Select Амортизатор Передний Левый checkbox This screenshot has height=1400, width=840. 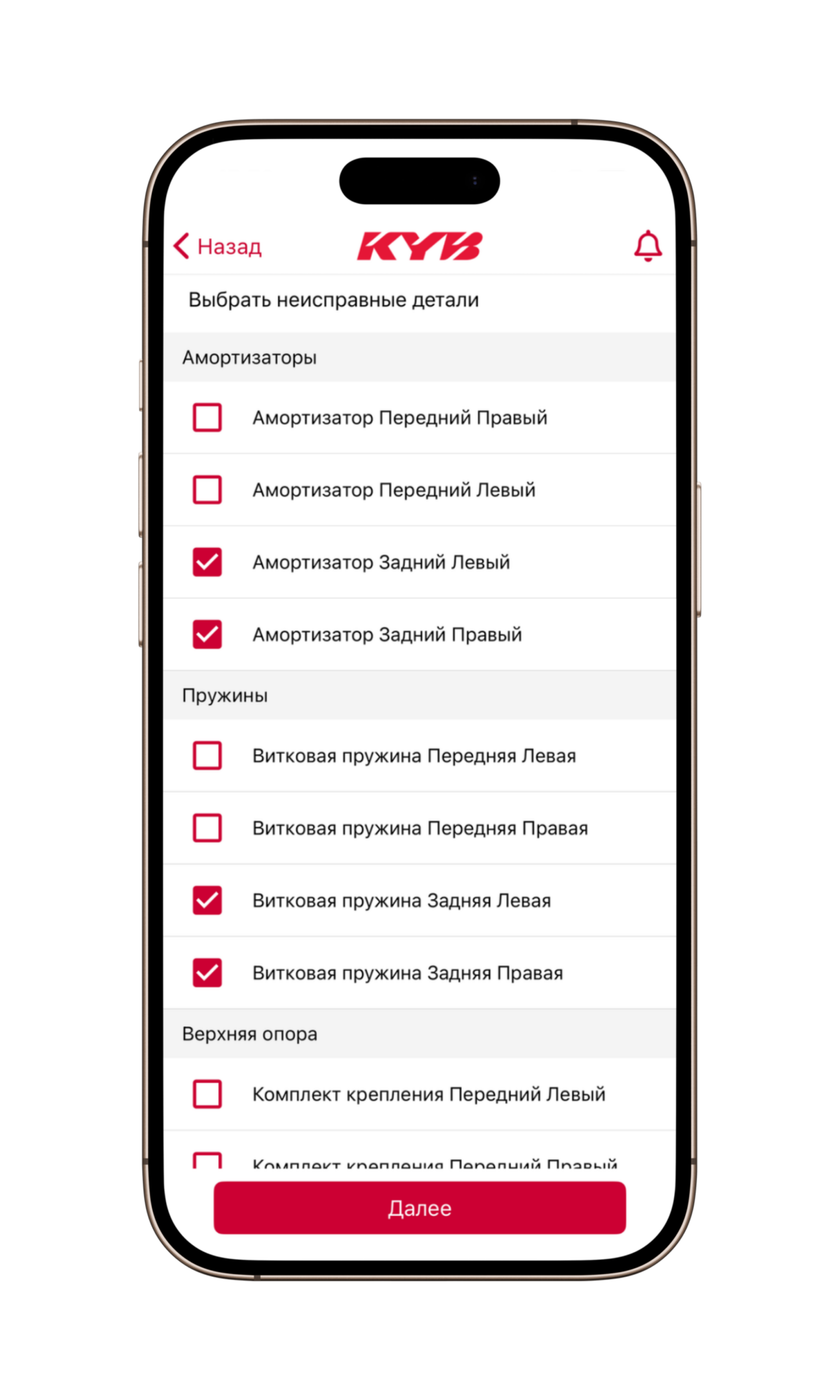coord(207,489)
